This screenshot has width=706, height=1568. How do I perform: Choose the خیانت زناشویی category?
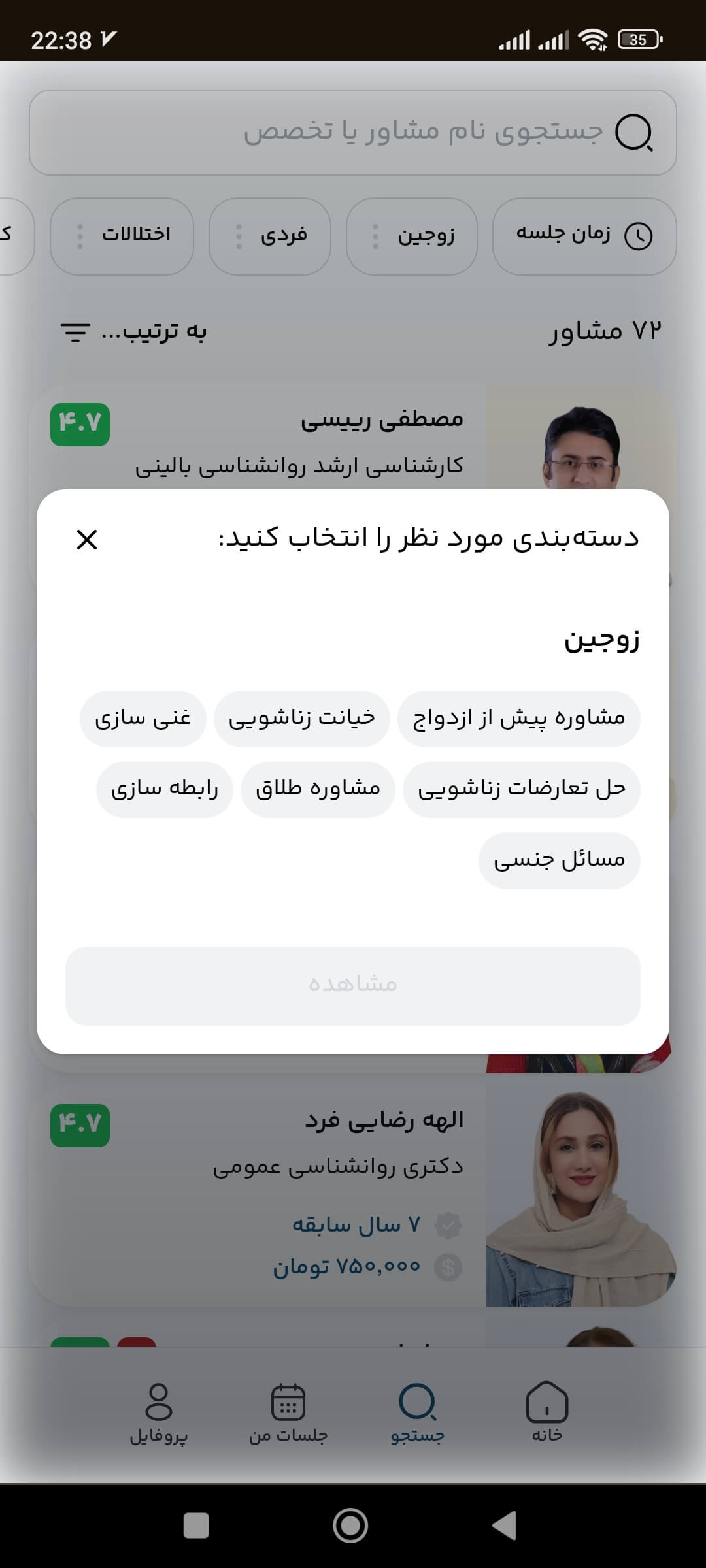[301, 719]
